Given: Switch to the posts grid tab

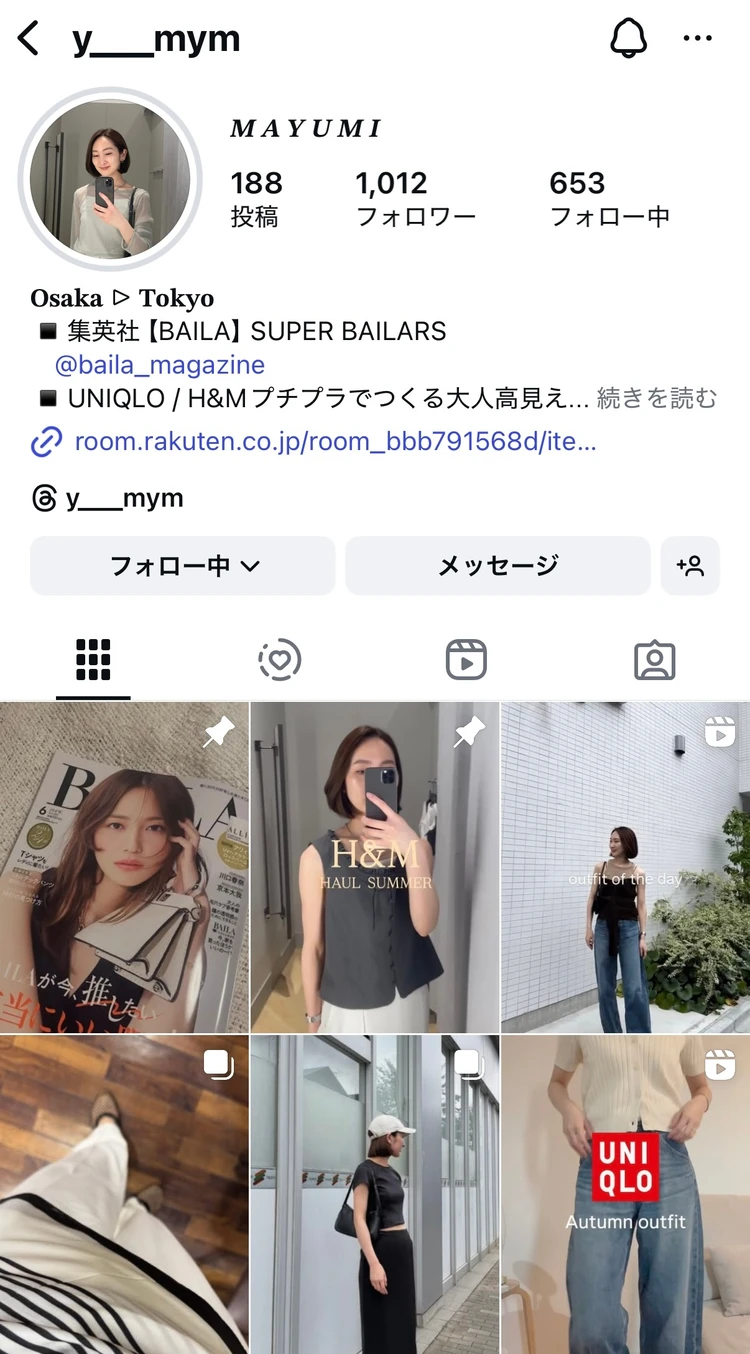Looking at the screenshot, I should (x=93, y=660).
